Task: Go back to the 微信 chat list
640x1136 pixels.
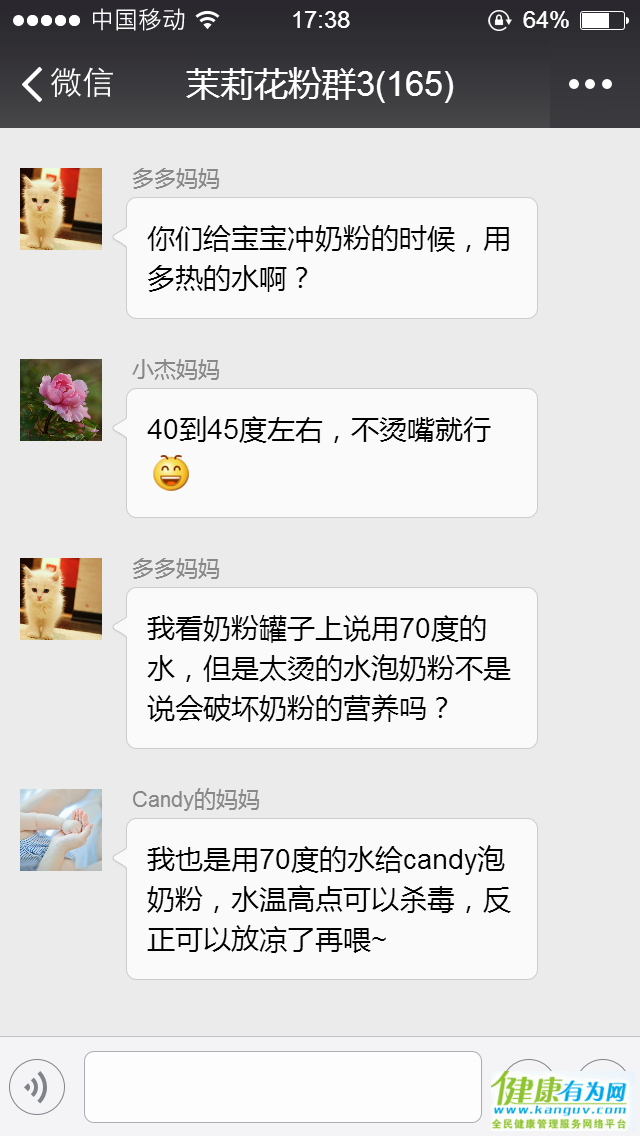Action: click(66, 84)
